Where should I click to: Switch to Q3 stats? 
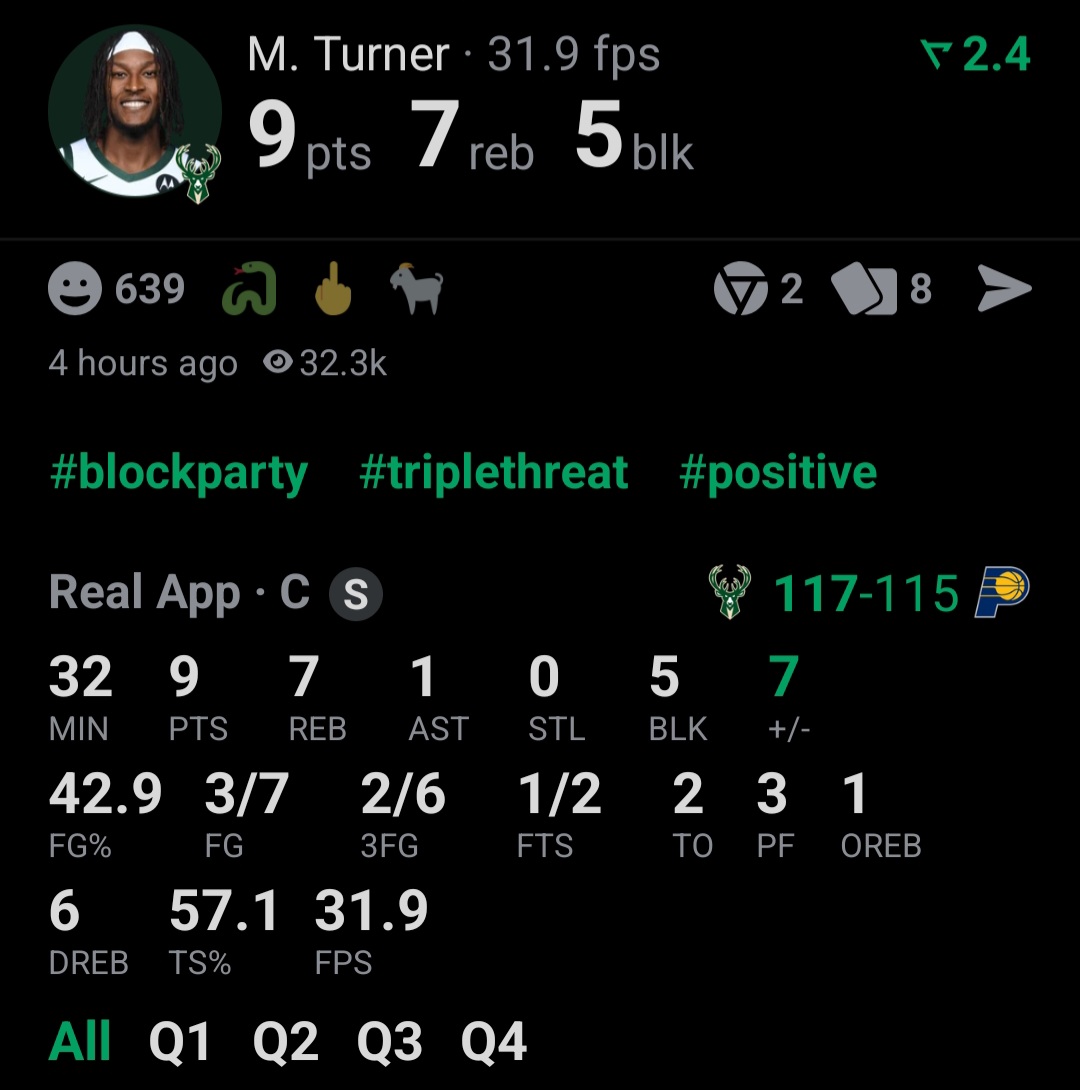point(389,1041)
